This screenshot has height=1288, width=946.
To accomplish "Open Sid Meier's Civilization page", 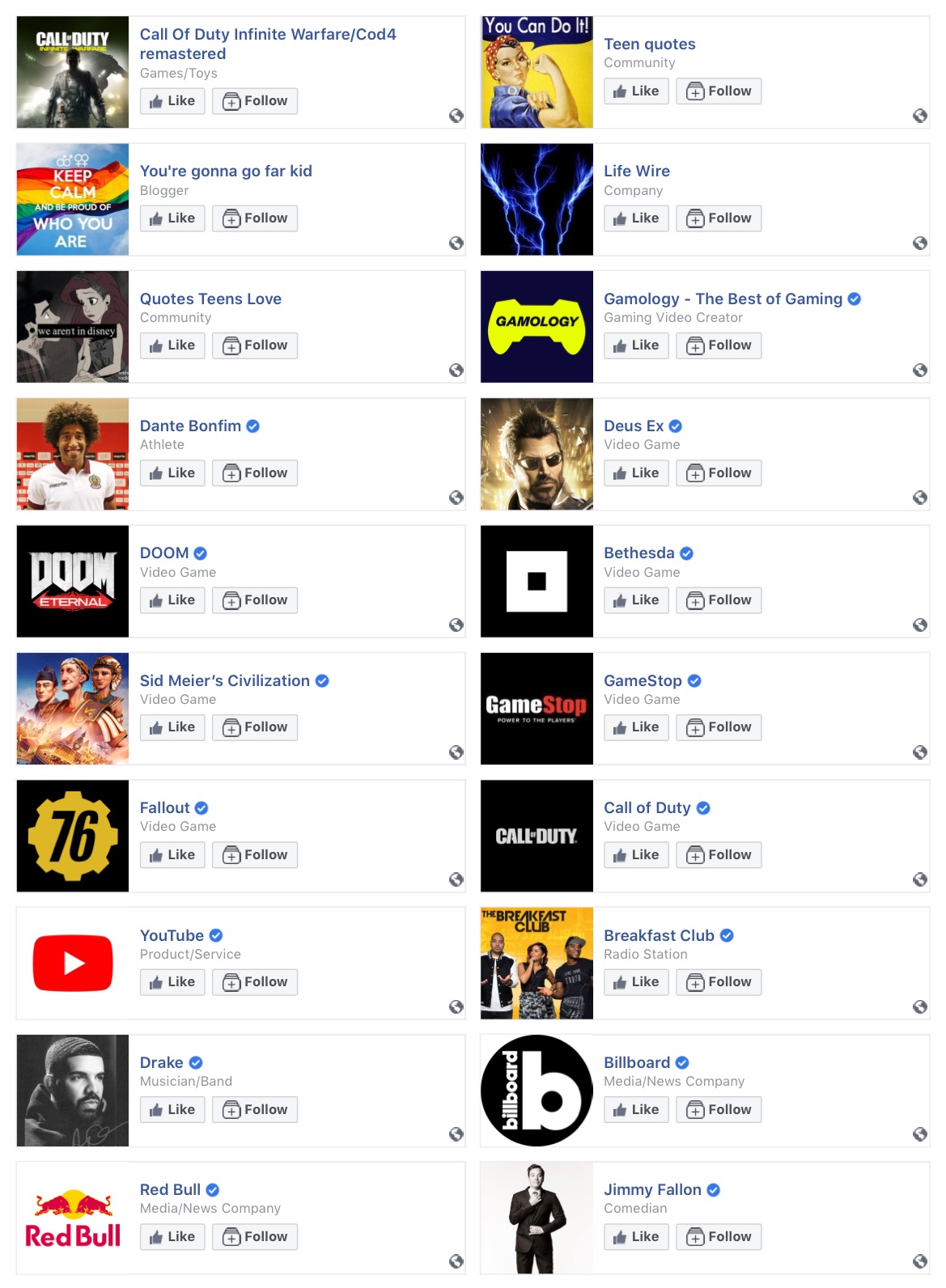I will click(x=225, y=680).
